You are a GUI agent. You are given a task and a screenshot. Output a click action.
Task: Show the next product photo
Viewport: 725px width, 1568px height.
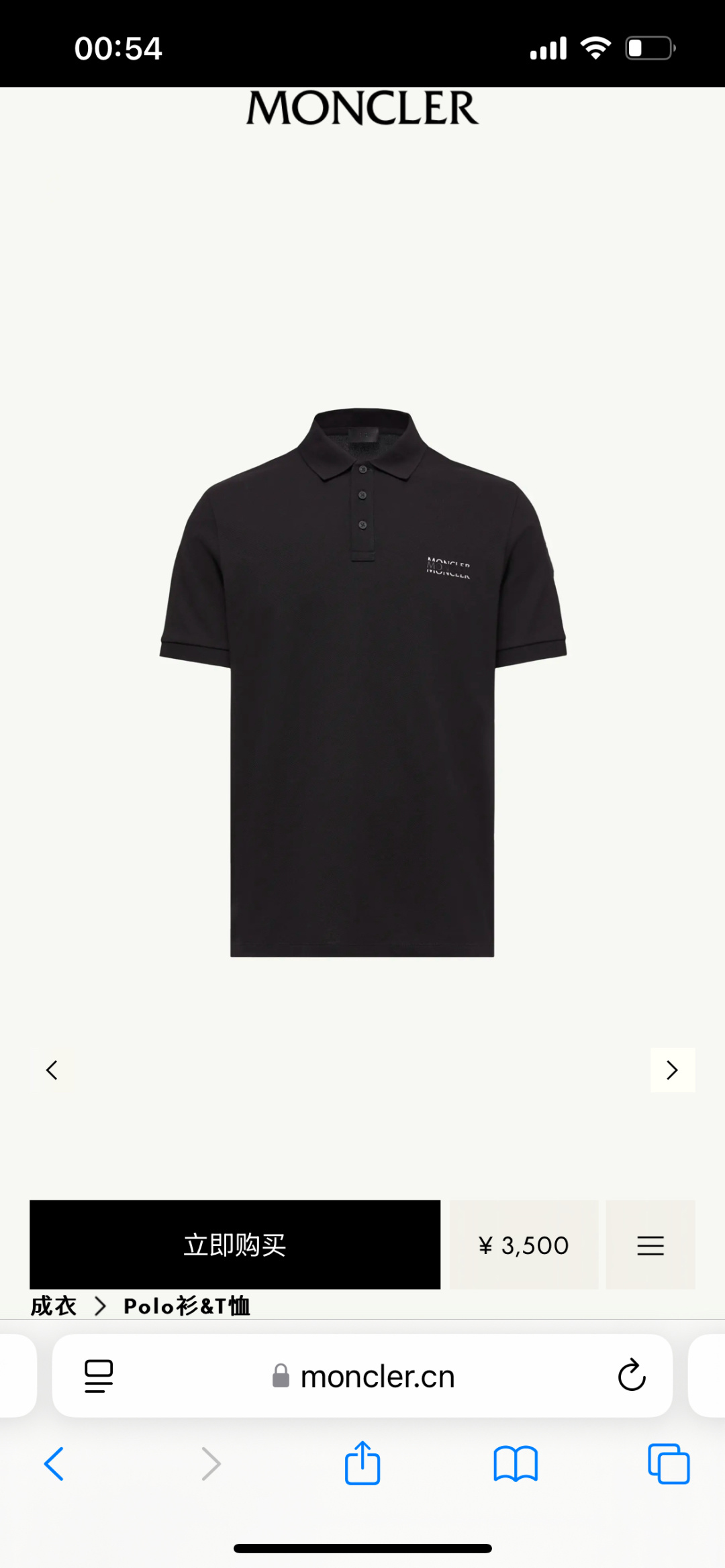(x=672, y=1069)
